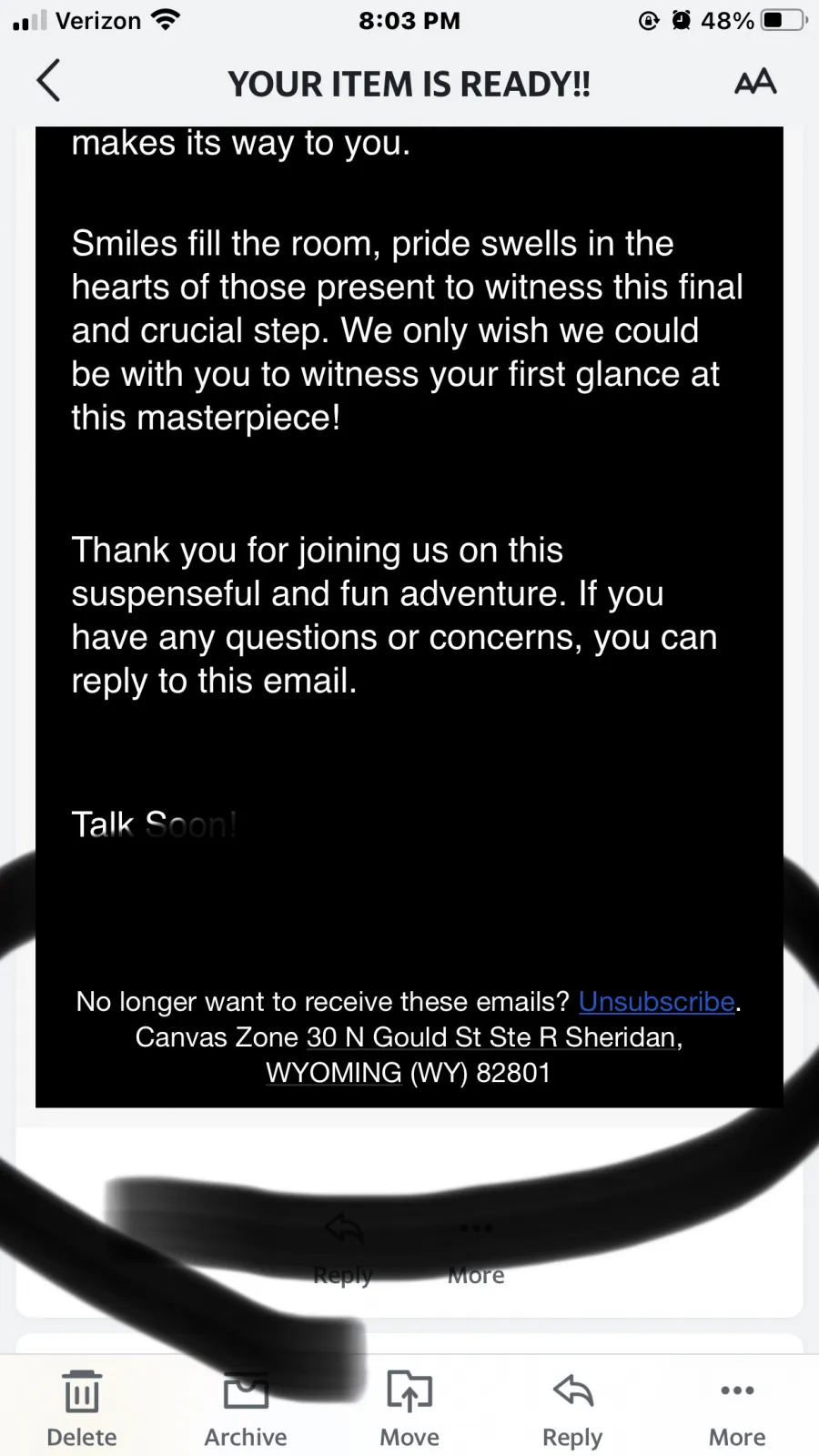819x1456 pixels.
Task: Tap the Unsubscribe link
Action: 656,1002
